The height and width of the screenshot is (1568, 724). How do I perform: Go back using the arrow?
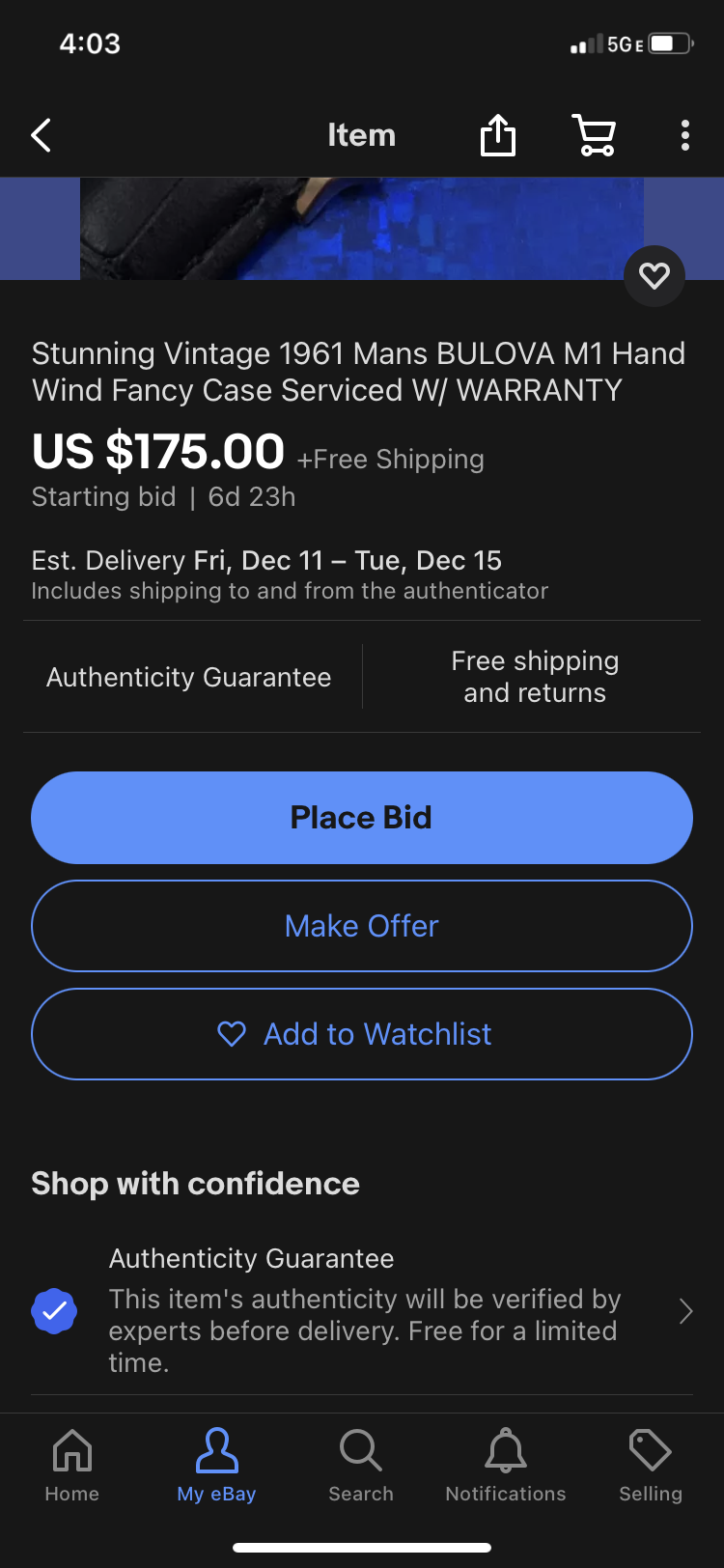click(x=42, y=135)
